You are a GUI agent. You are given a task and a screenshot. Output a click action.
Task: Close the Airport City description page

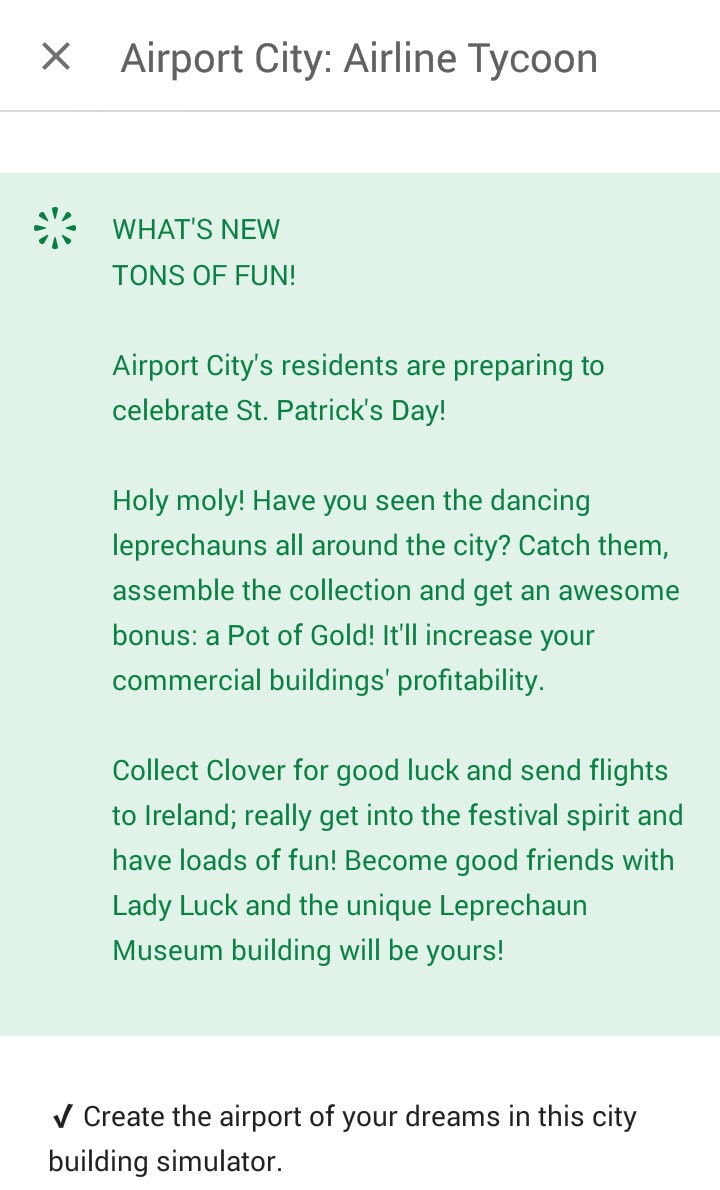(56, 57)
